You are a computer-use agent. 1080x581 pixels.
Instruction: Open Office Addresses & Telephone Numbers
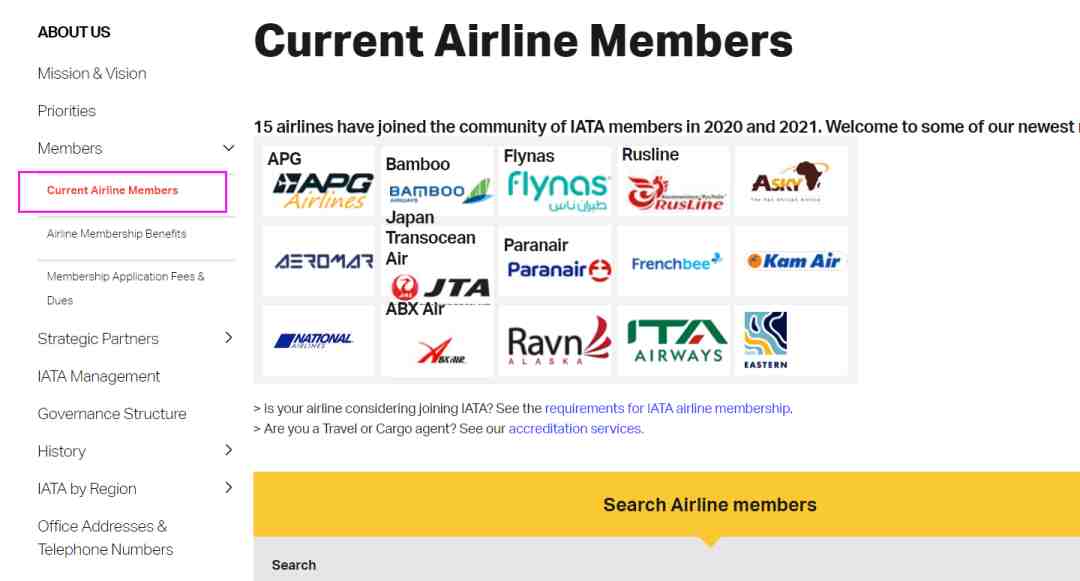(105, 538)
